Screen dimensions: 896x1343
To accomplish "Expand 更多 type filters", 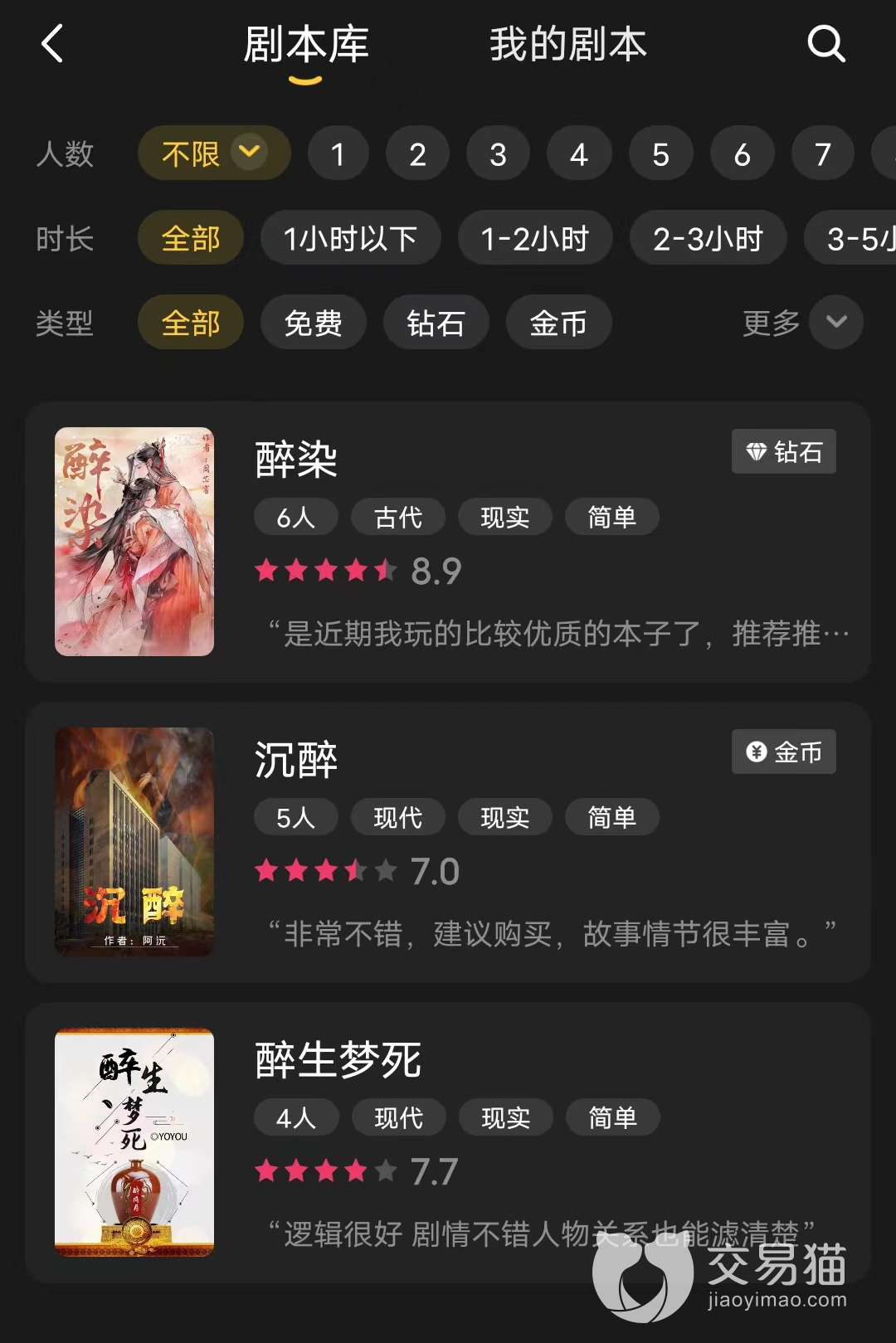I will coord(802,323).
